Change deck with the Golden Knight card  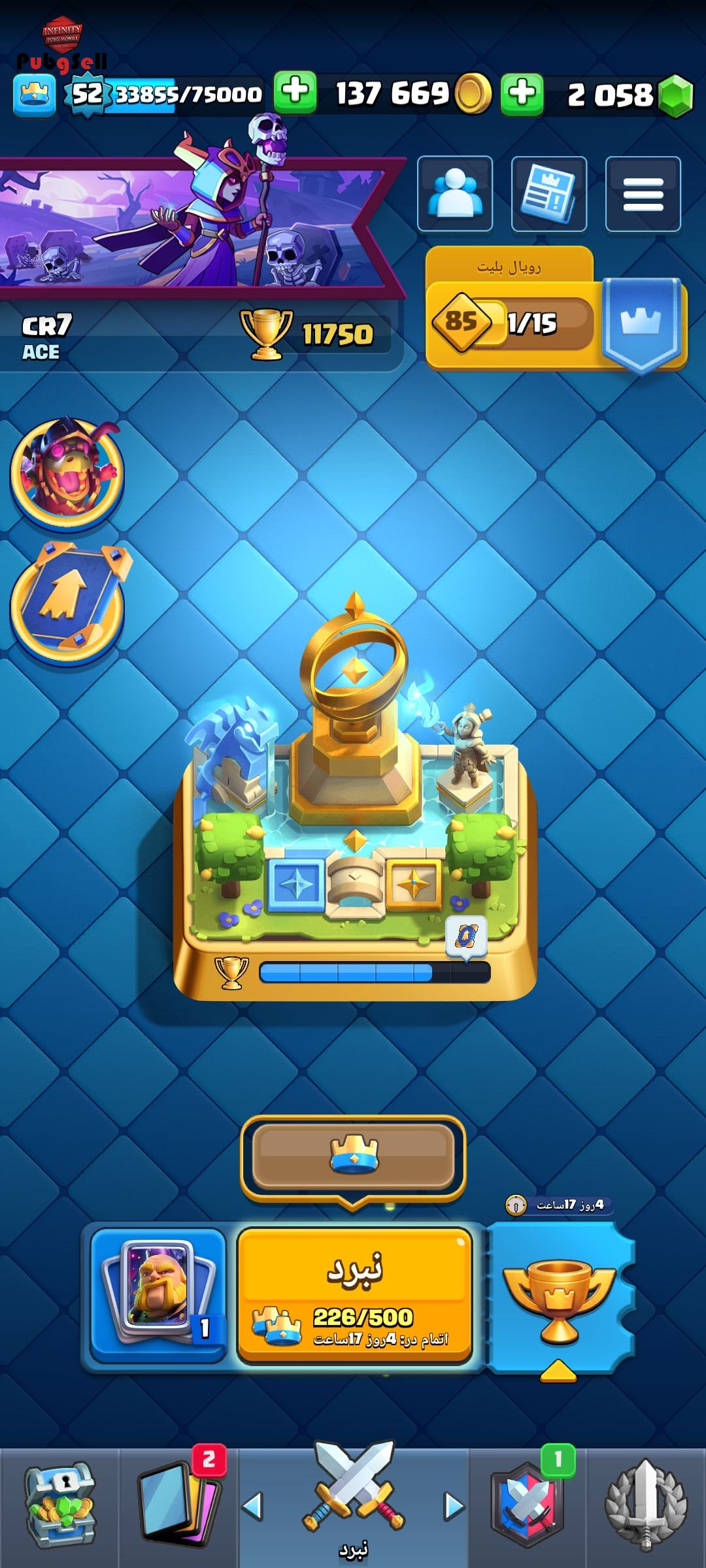[159, 1296]
